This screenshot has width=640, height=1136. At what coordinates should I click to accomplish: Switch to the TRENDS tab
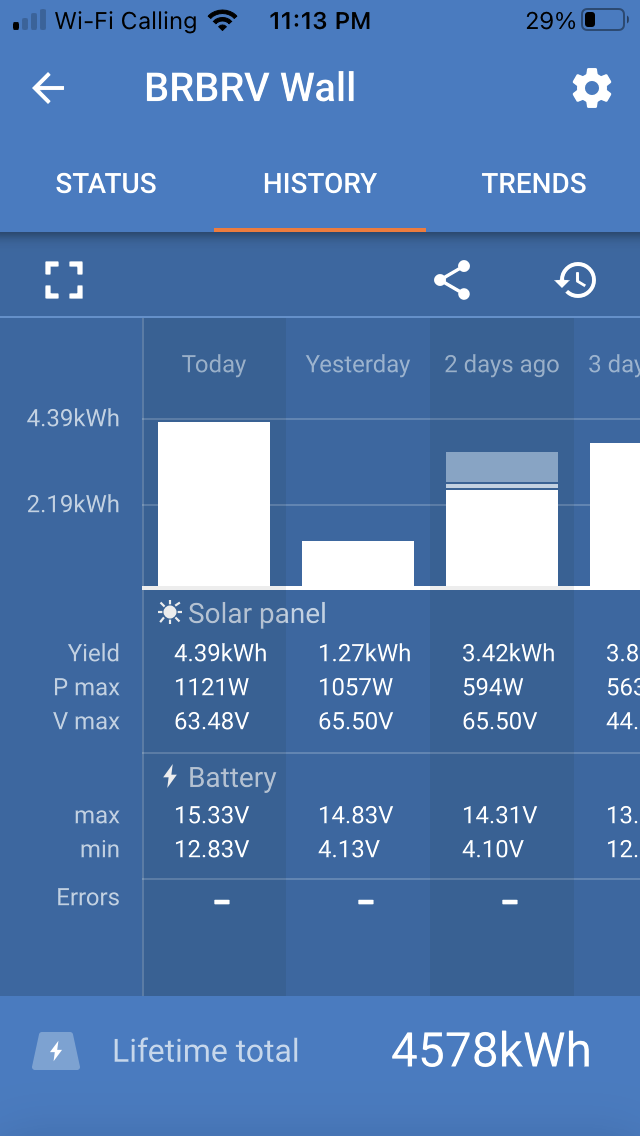pos(533,183)
